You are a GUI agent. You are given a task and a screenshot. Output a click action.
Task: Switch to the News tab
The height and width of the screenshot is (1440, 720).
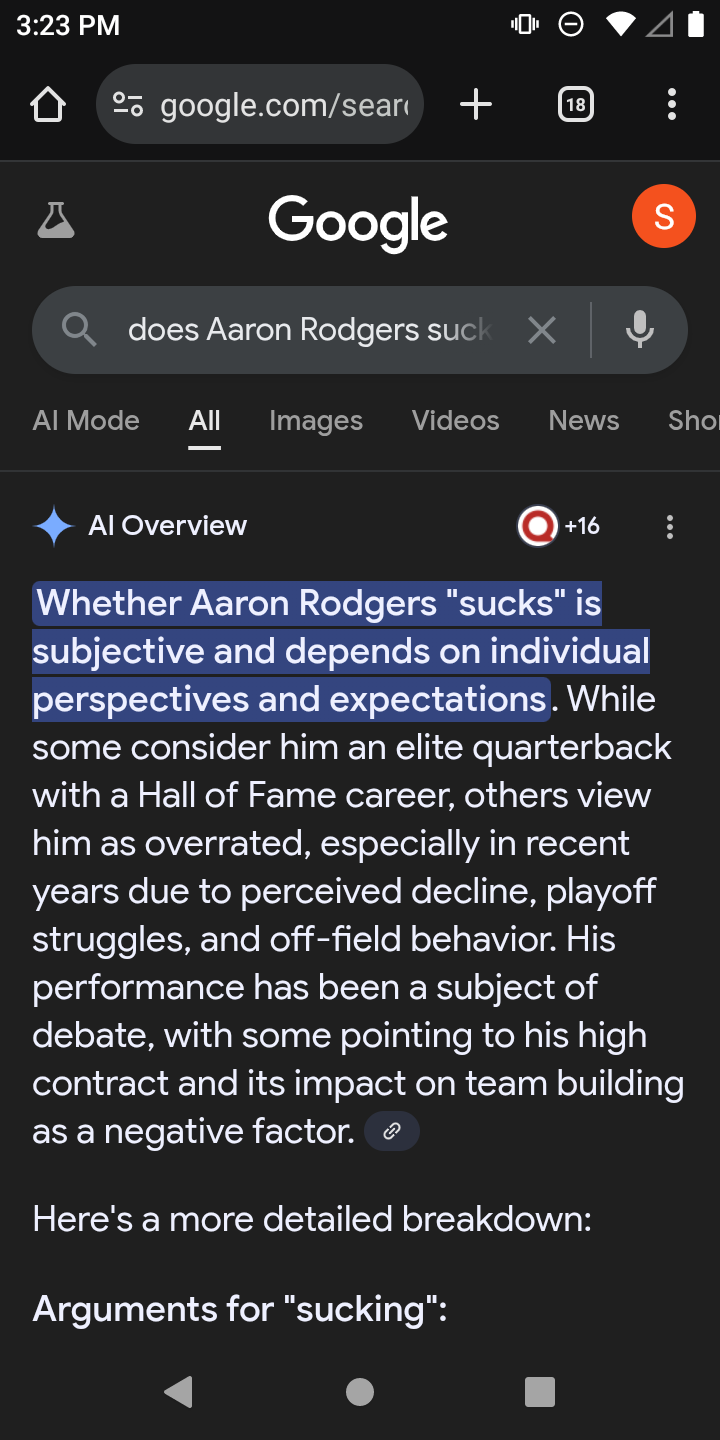(584, 421)
